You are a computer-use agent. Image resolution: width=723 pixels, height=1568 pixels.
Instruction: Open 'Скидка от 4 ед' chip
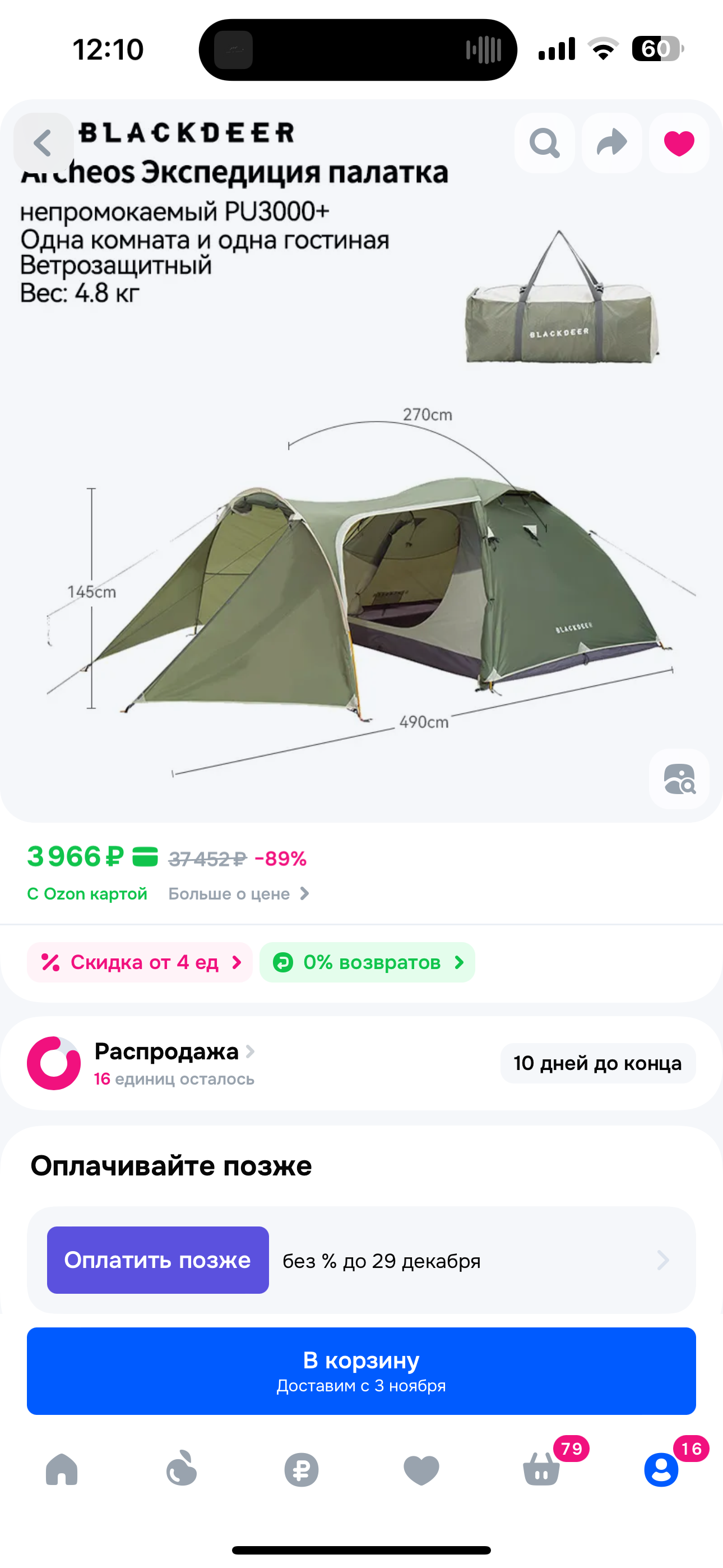(140, 962)
